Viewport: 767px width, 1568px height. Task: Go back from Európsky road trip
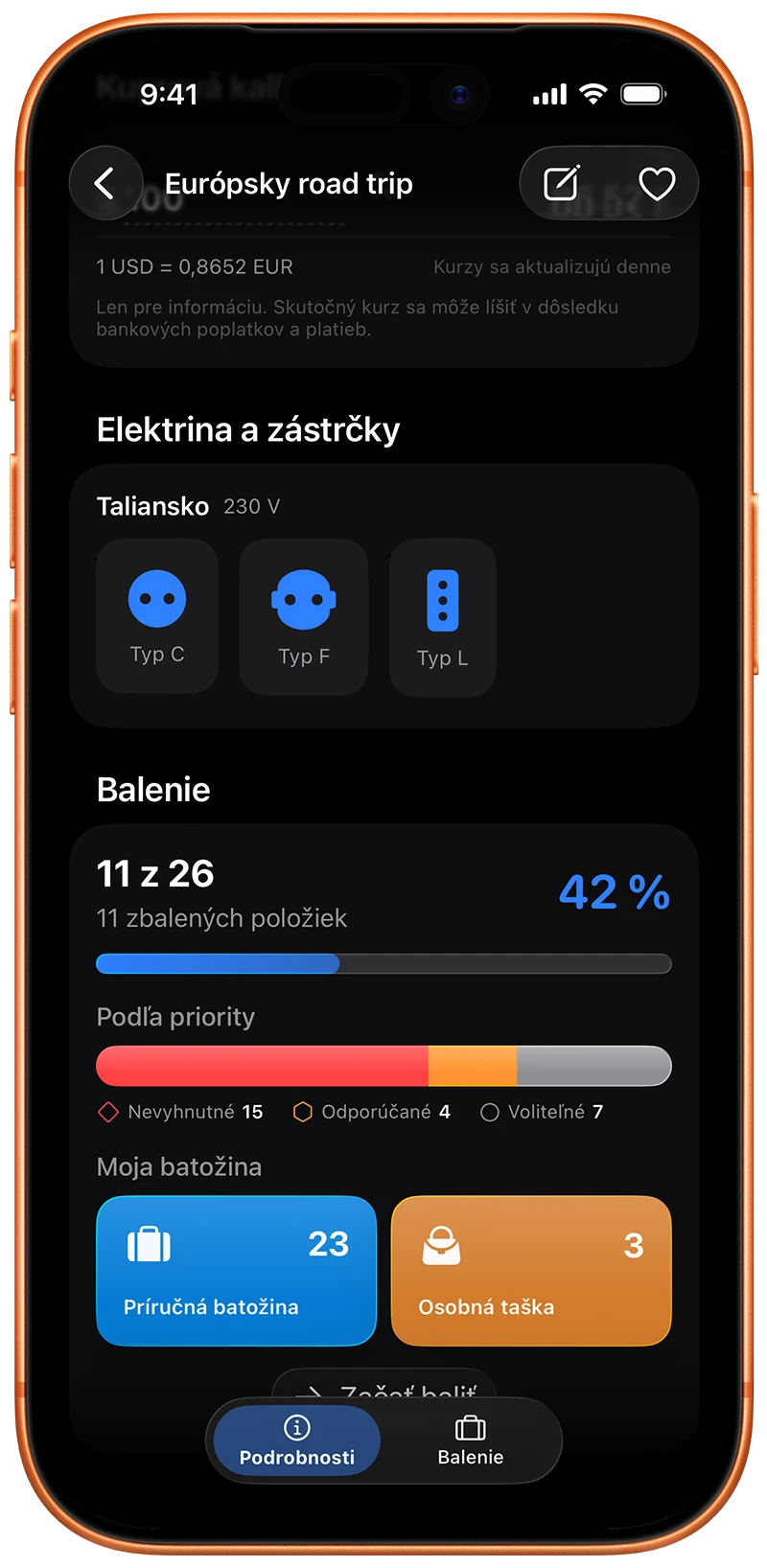(105, 183)
